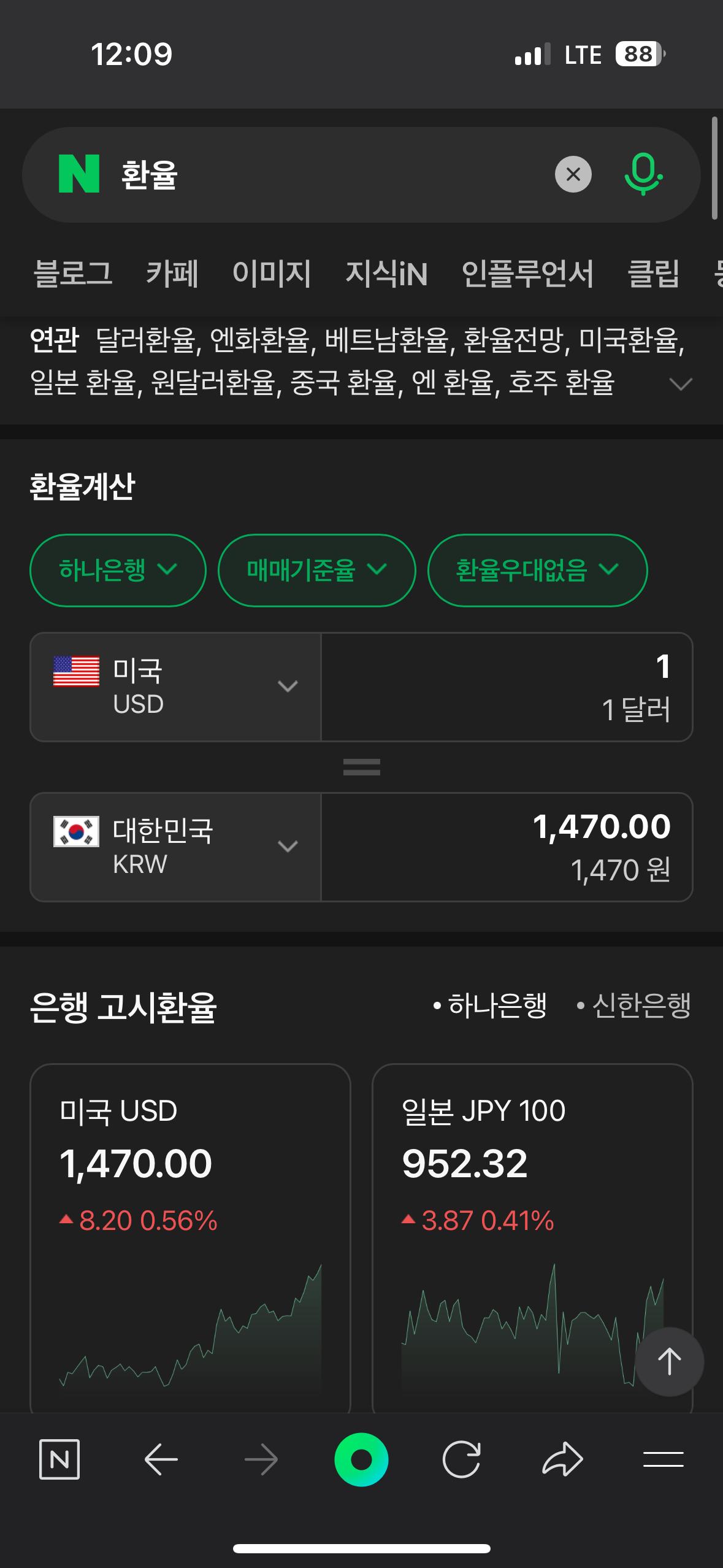
Task: Switch to the 이미지 search tab
Action: coord(273,274)
